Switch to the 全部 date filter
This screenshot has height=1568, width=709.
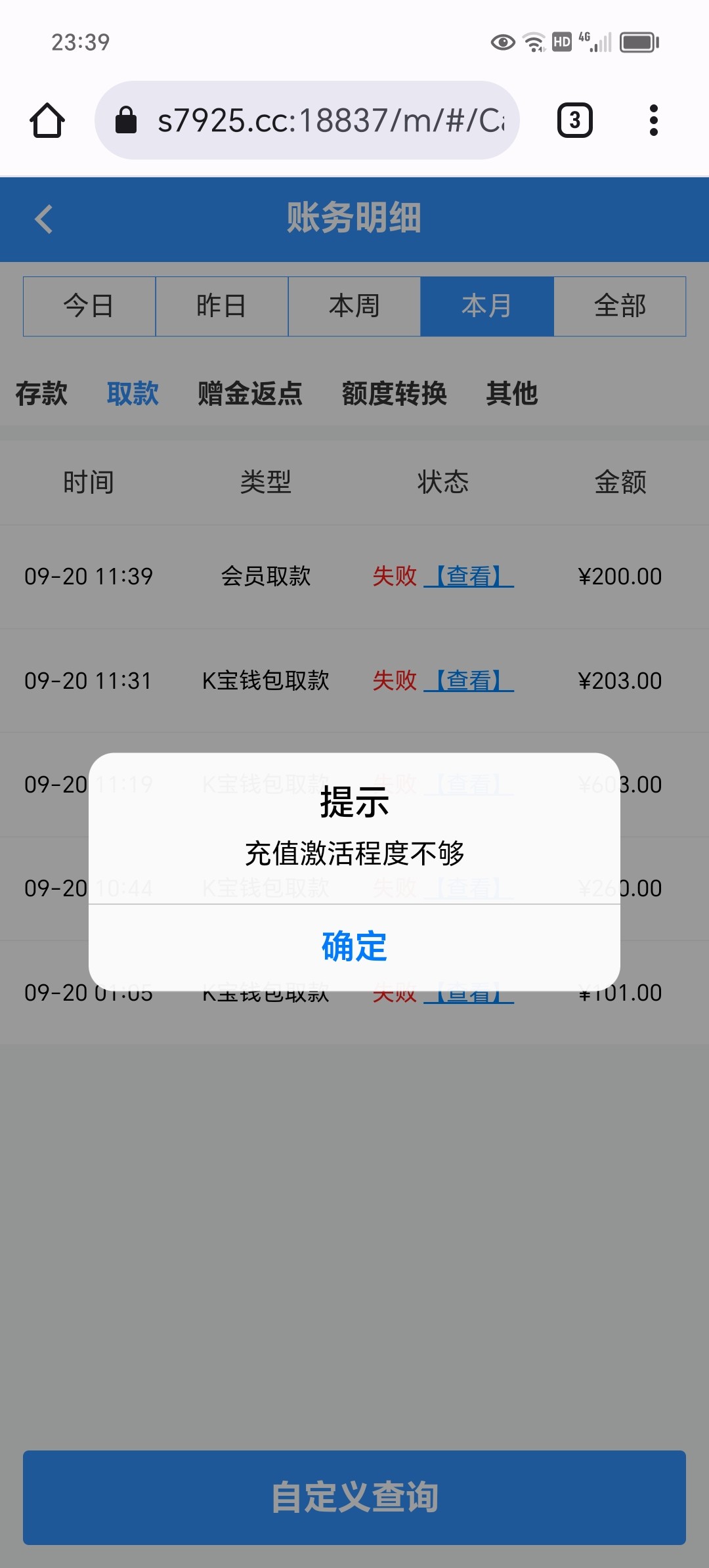[619, 305]
